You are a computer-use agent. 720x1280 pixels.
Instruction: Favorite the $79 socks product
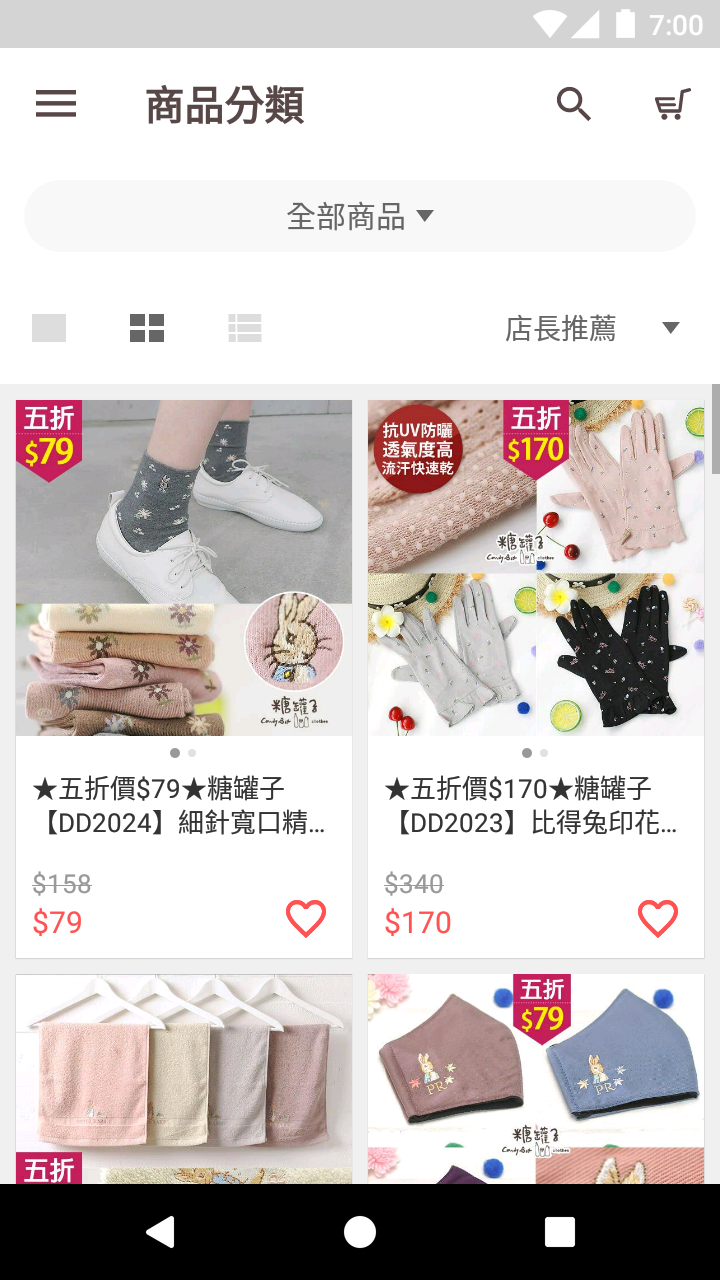[305, 918]
